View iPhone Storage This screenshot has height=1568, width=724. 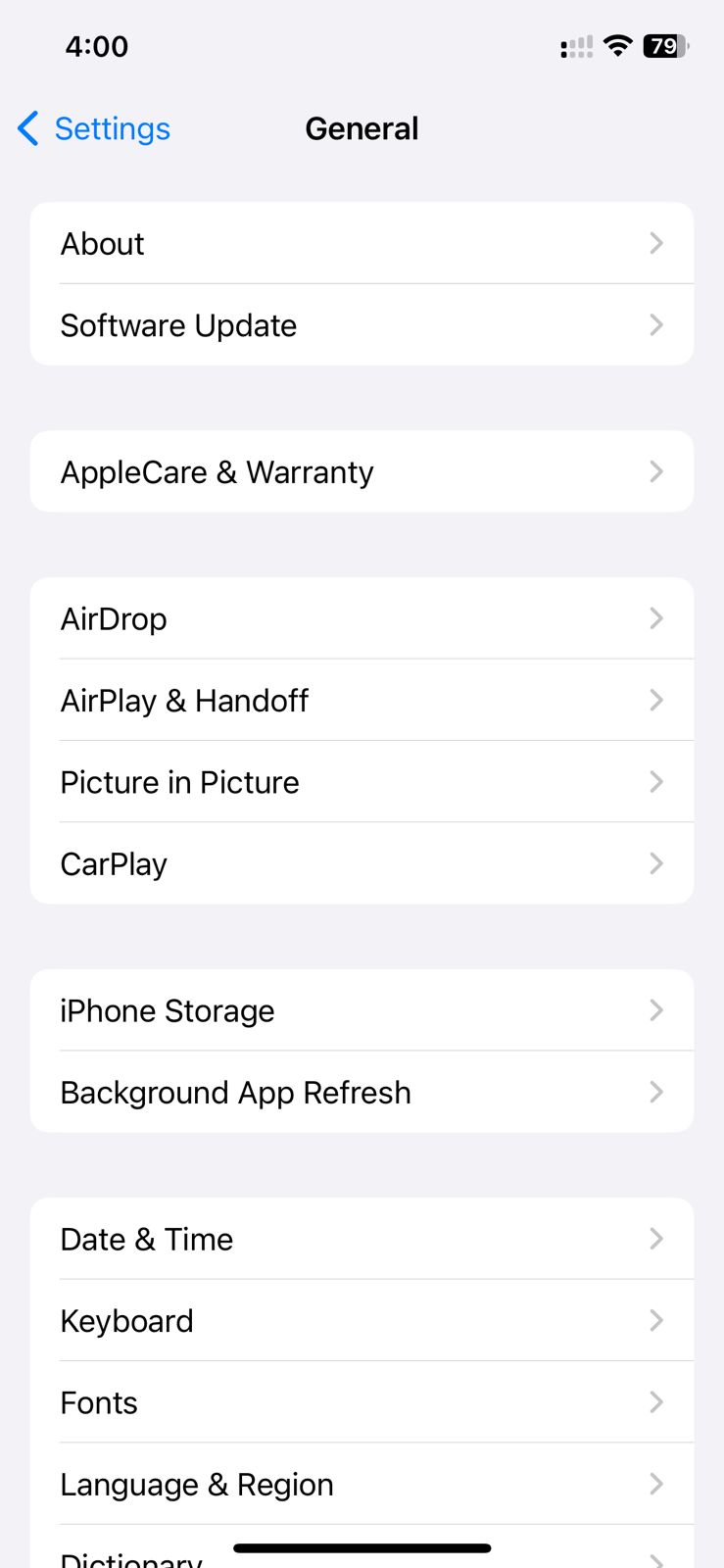coord(362,1010)
